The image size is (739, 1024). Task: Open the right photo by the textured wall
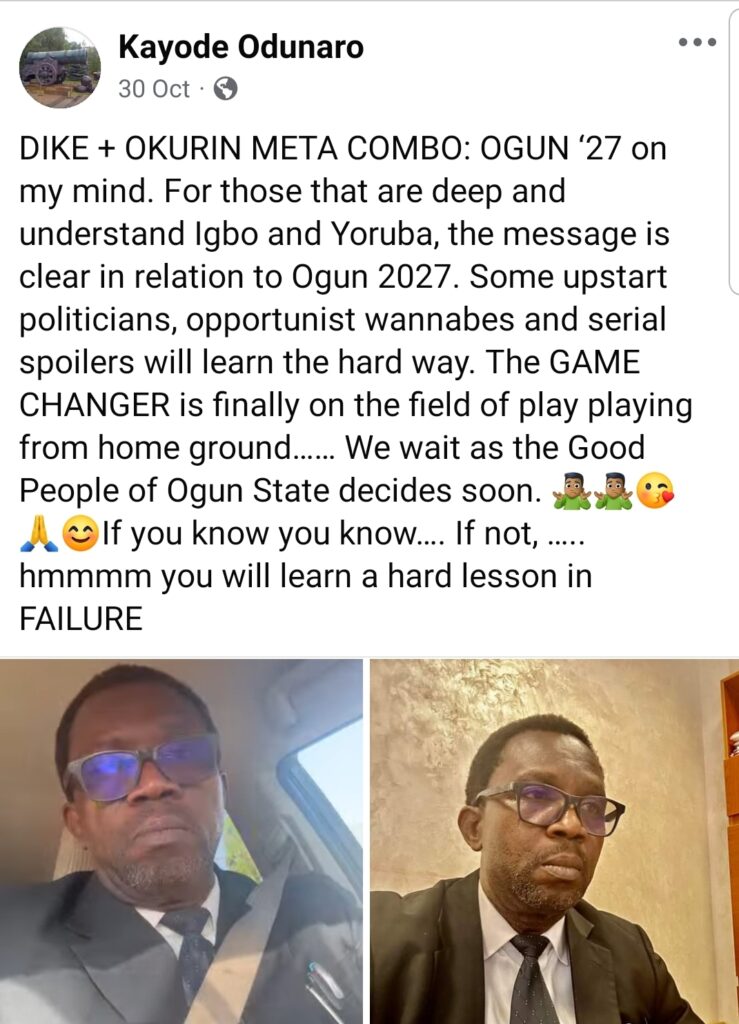point(554,840)
